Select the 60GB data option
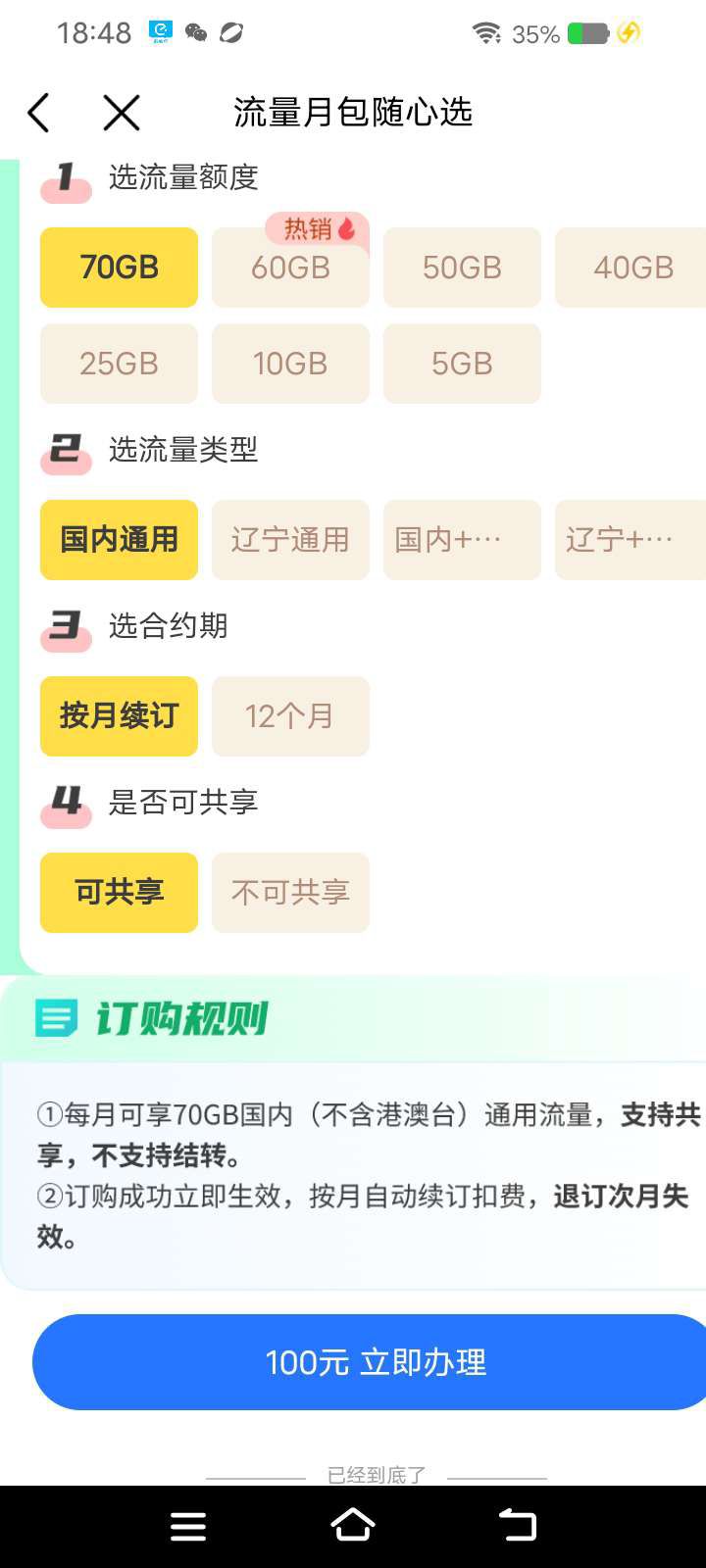Screen dimensions: 706x1568 coord(290,268)
